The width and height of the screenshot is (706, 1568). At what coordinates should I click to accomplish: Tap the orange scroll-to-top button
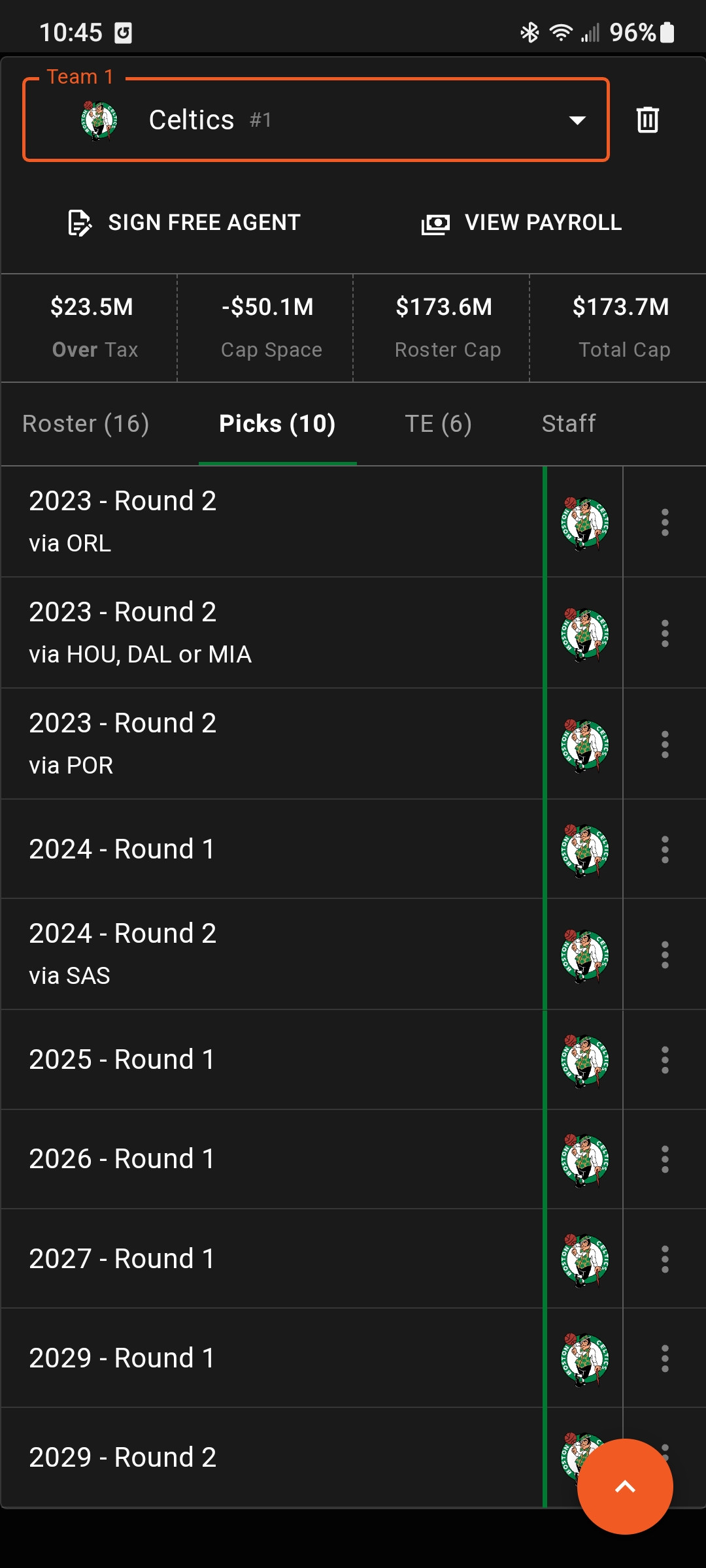[625, 1486]
